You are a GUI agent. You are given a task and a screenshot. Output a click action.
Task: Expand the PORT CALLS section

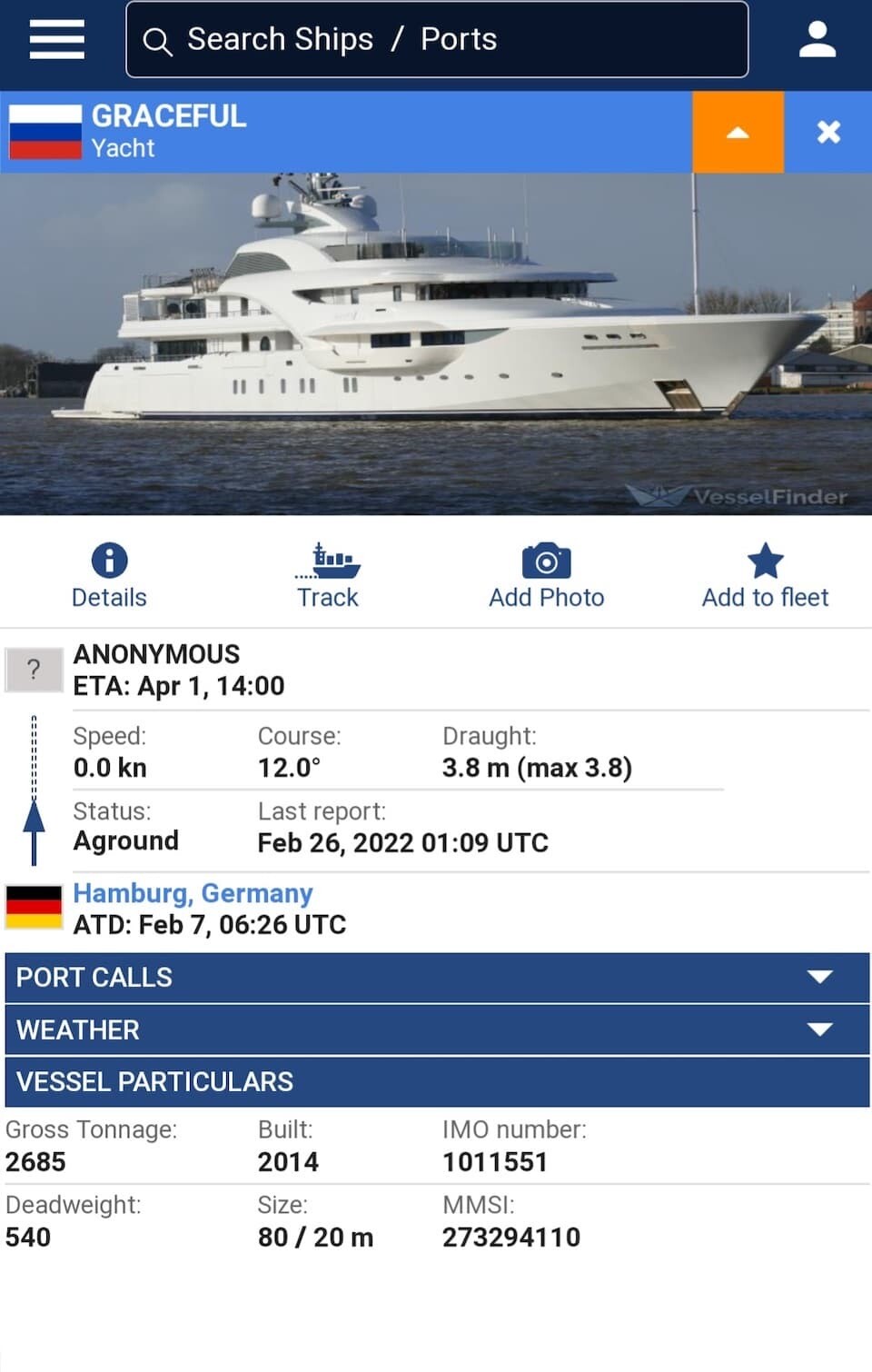[436, 978]
